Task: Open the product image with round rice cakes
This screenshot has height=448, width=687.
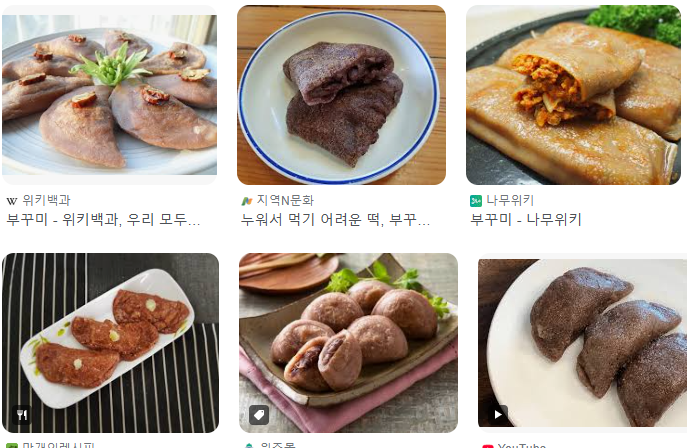Action: click(348, 342)
